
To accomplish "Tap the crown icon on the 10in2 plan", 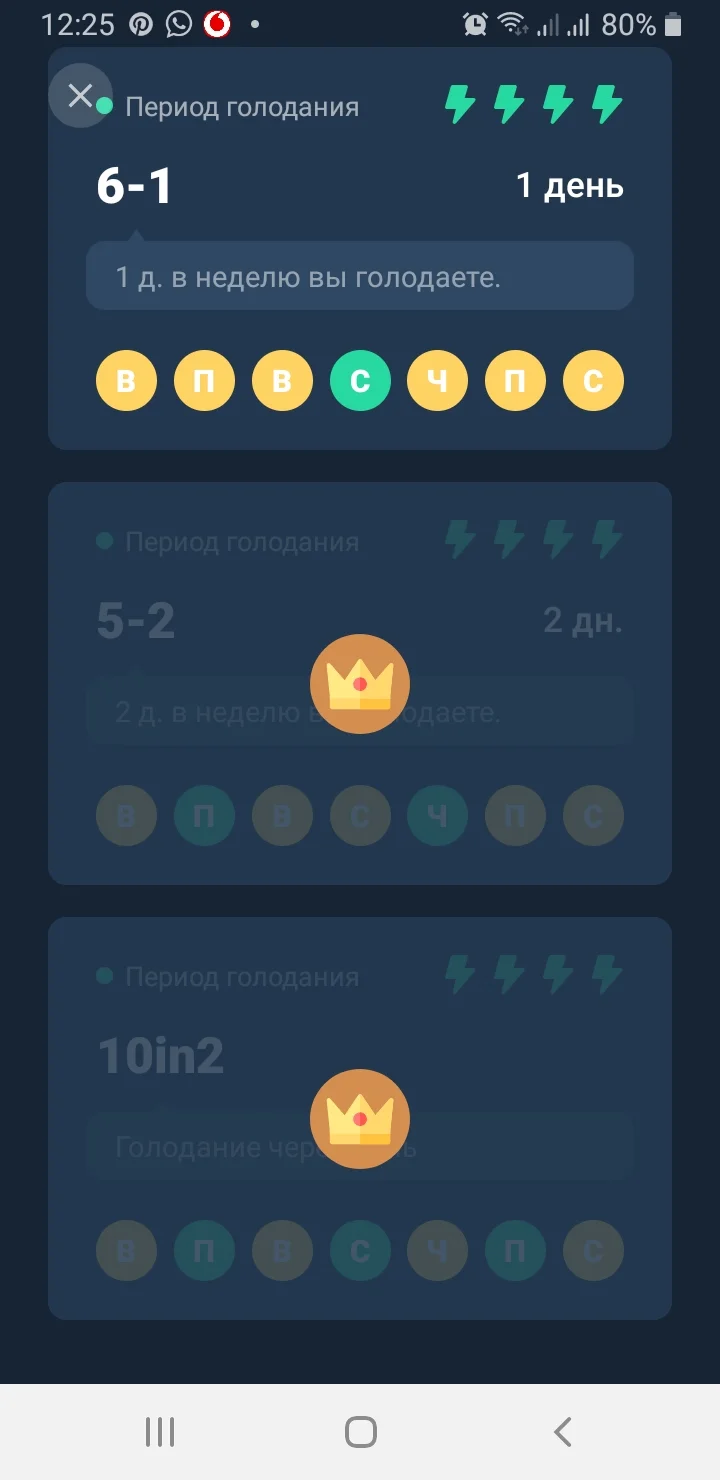I will coord(360,1119).
